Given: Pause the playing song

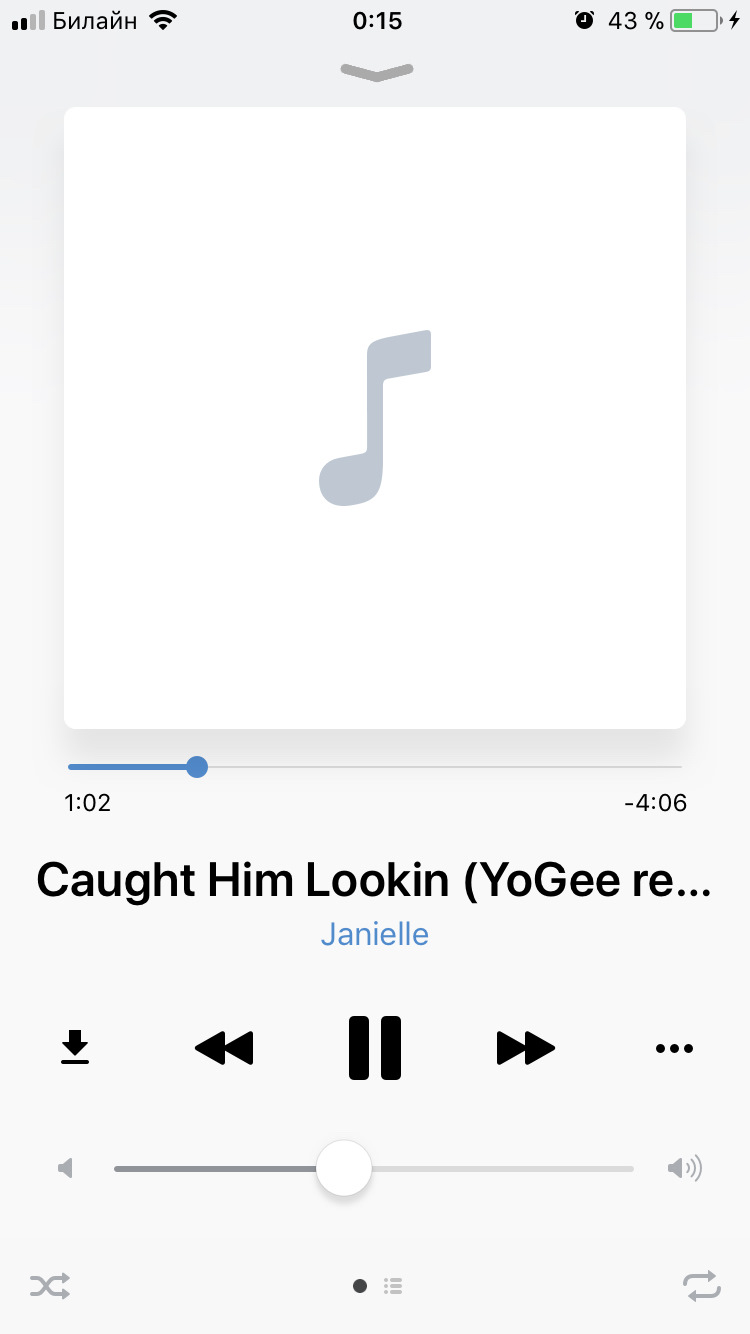Looking at the screenshot, I should pos(375,1048).
